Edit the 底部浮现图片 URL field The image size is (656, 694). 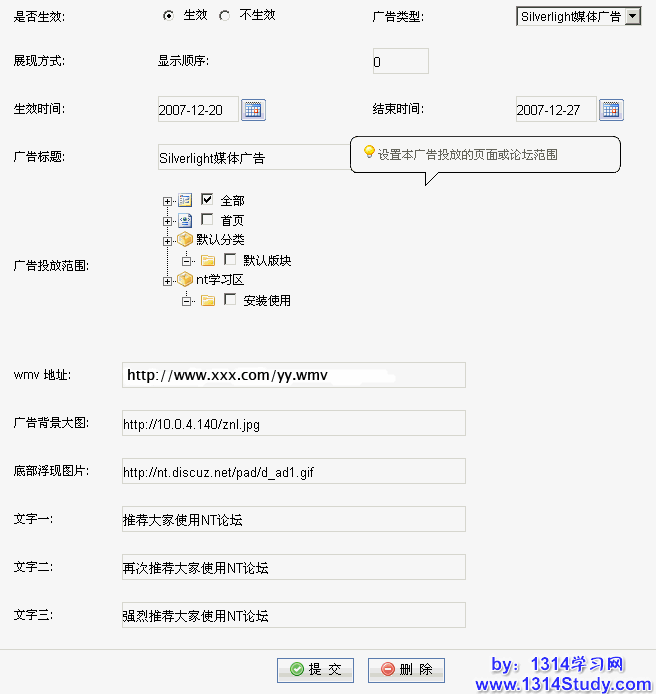(x=293, y=471)
